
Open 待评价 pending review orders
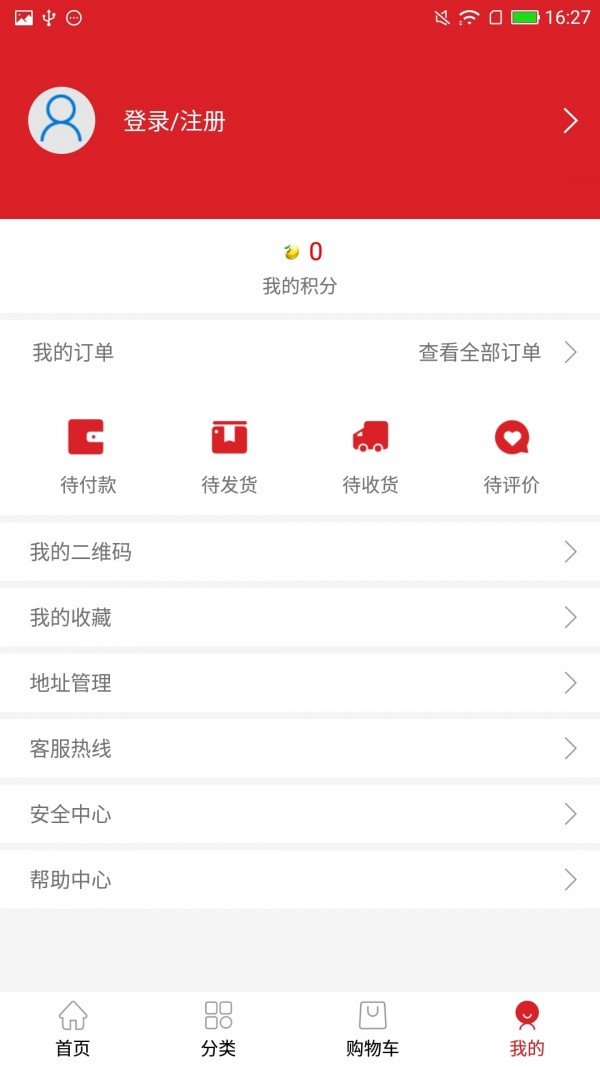tap(511, 456)
